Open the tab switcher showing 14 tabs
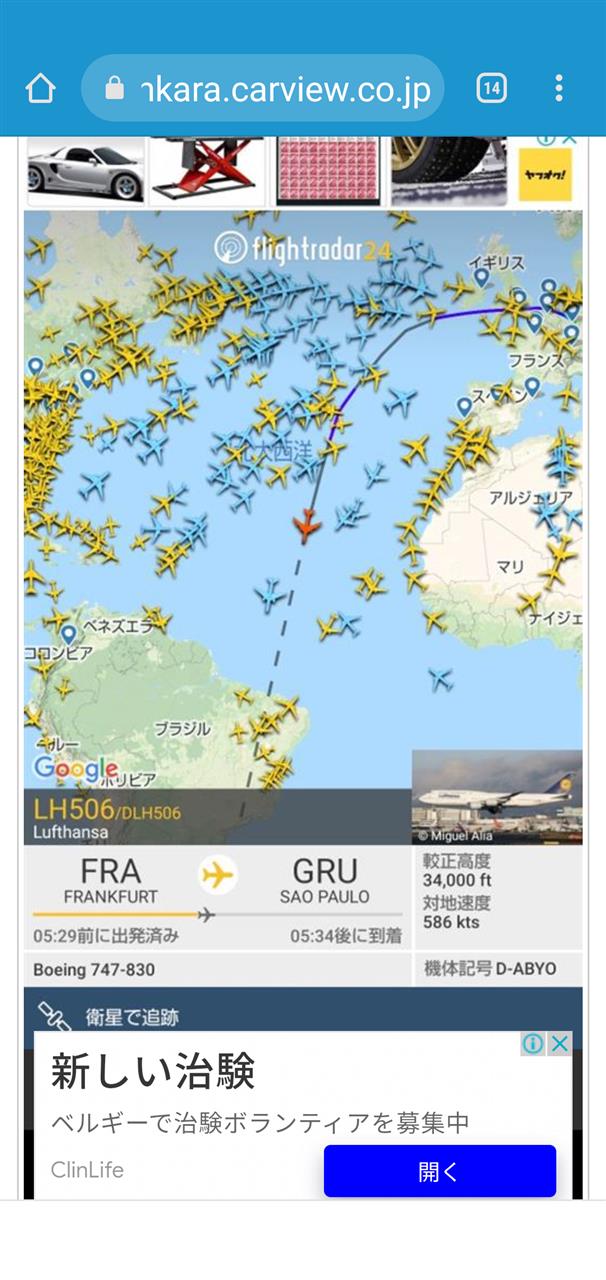 coord(491,89)
